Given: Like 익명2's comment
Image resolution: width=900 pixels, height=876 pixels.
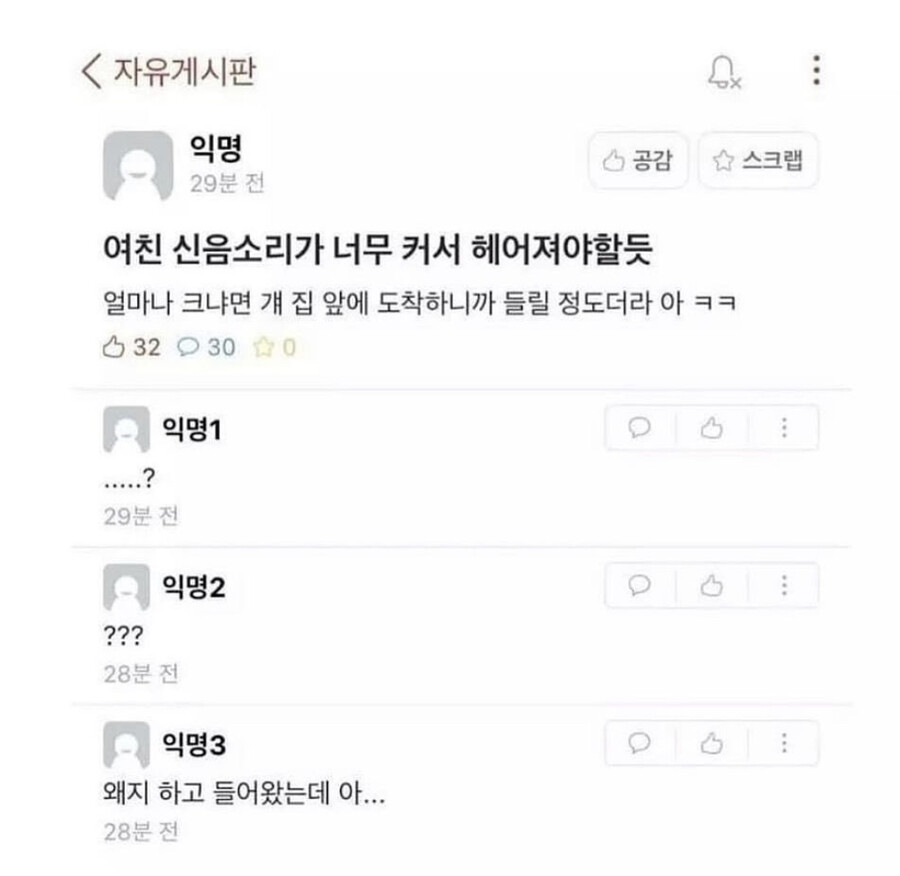Looking at the screenshot, I should coord(712,585).
